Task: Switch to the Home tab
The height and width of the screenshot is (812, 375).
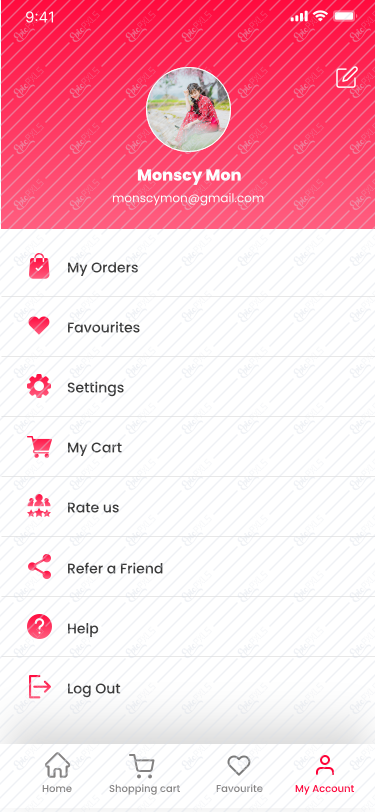Action: [x=57, y=774]
